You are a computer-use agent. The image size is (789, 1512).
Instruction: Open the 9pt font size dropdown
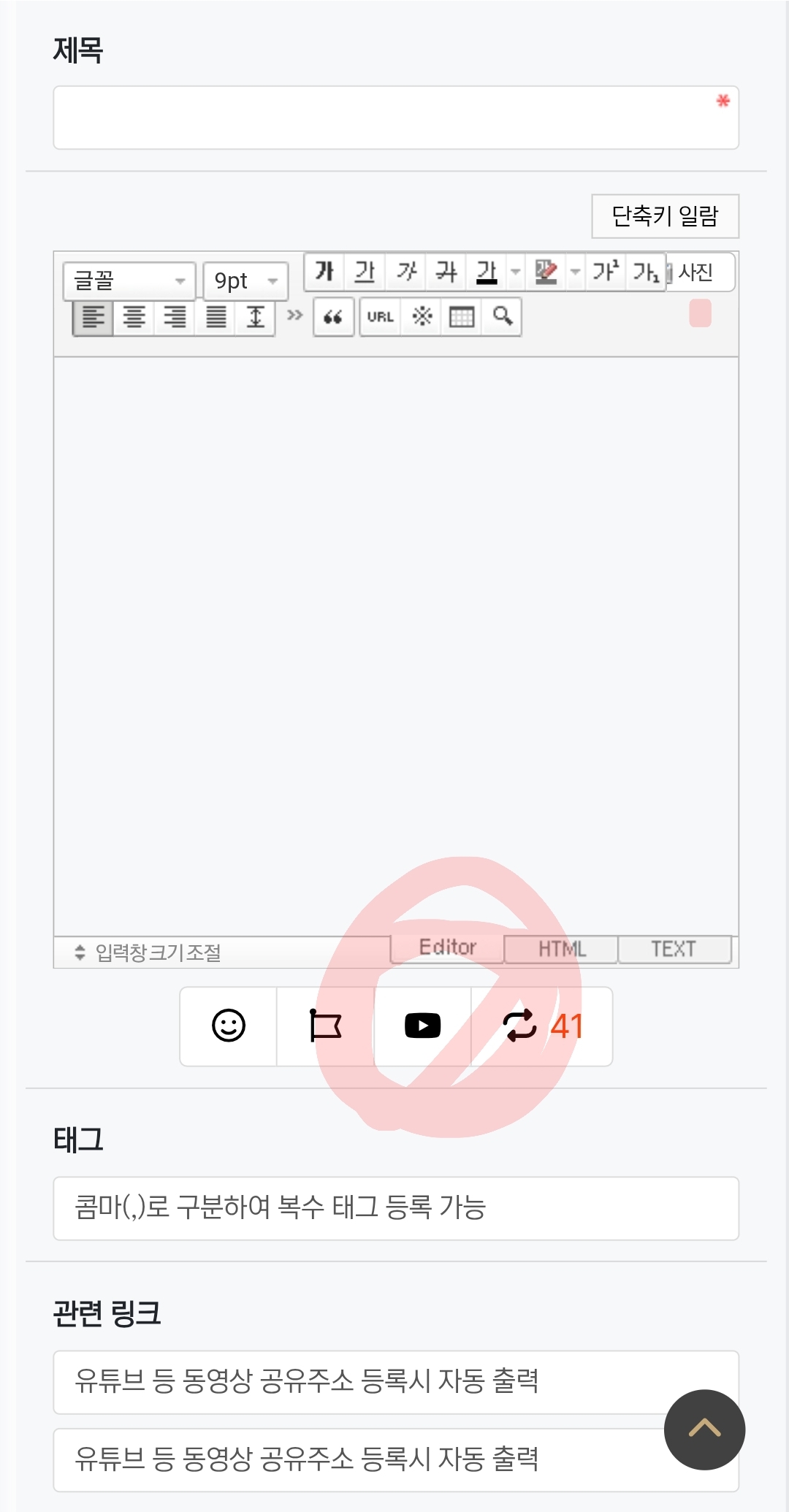point(245,280)
